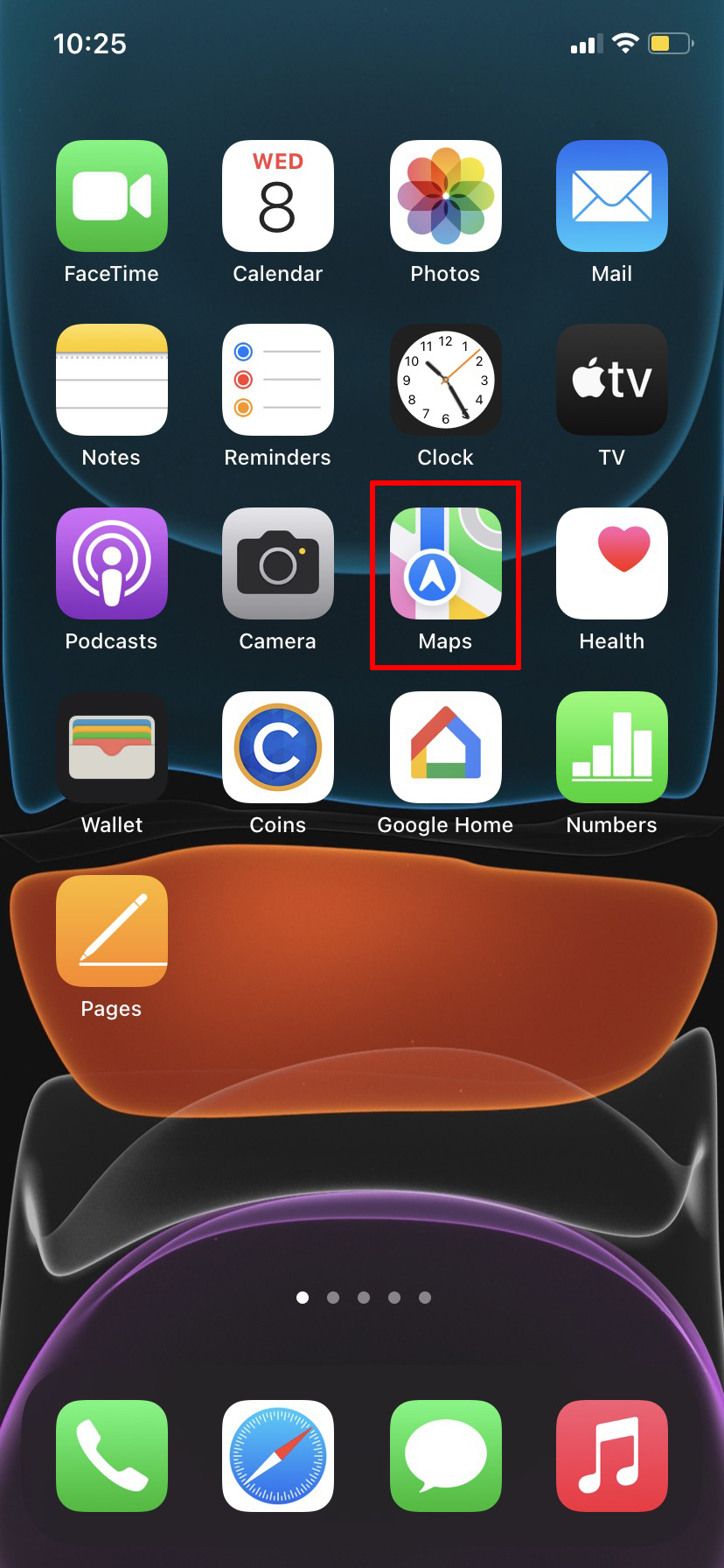Launch the Pages app
Image resolution: width=724 pixels, height=1568 pixels.
coord(111,931)
